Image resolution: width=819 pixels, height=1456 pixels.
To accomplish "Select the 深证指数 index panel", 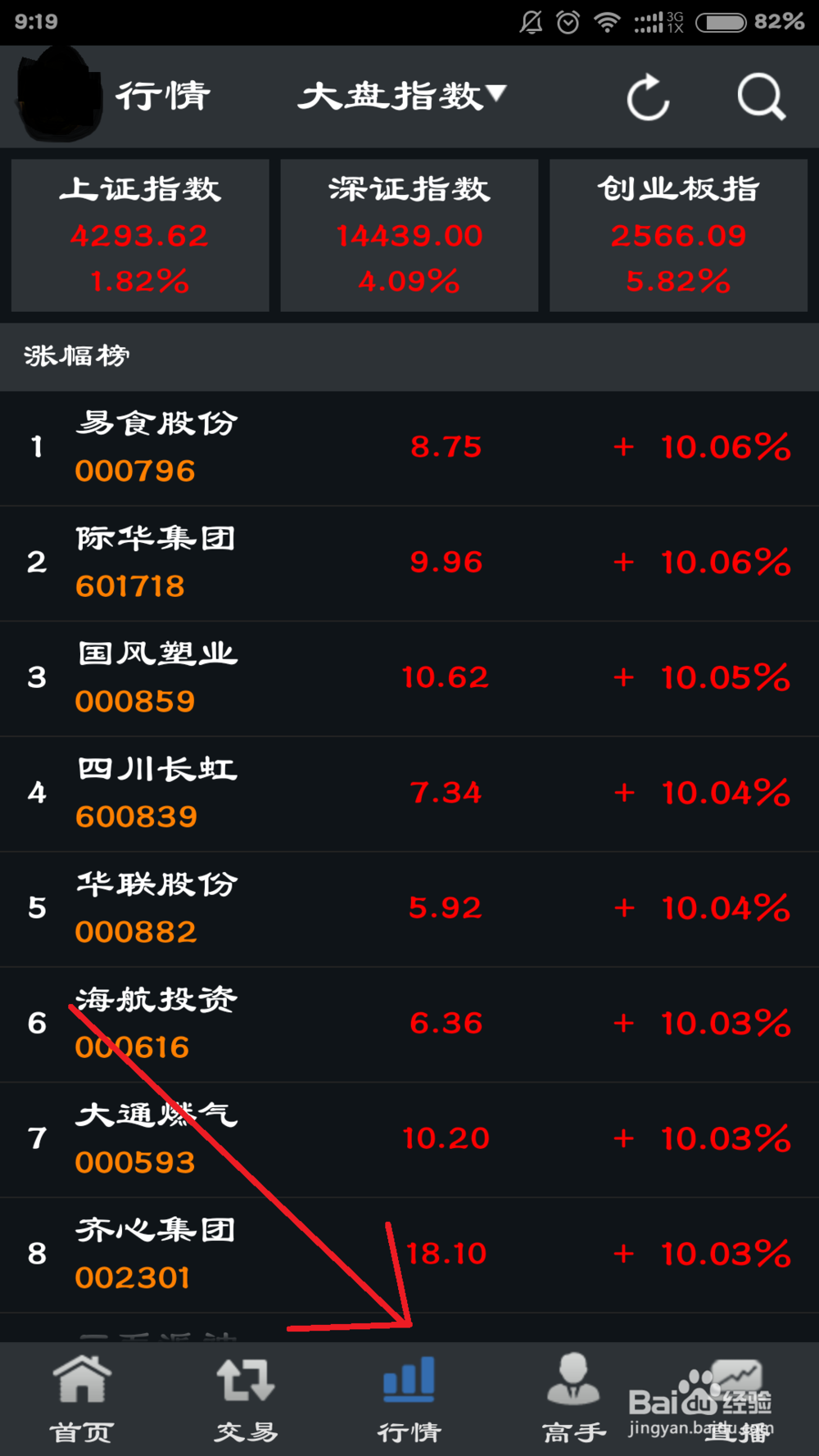I will [409, 236].
